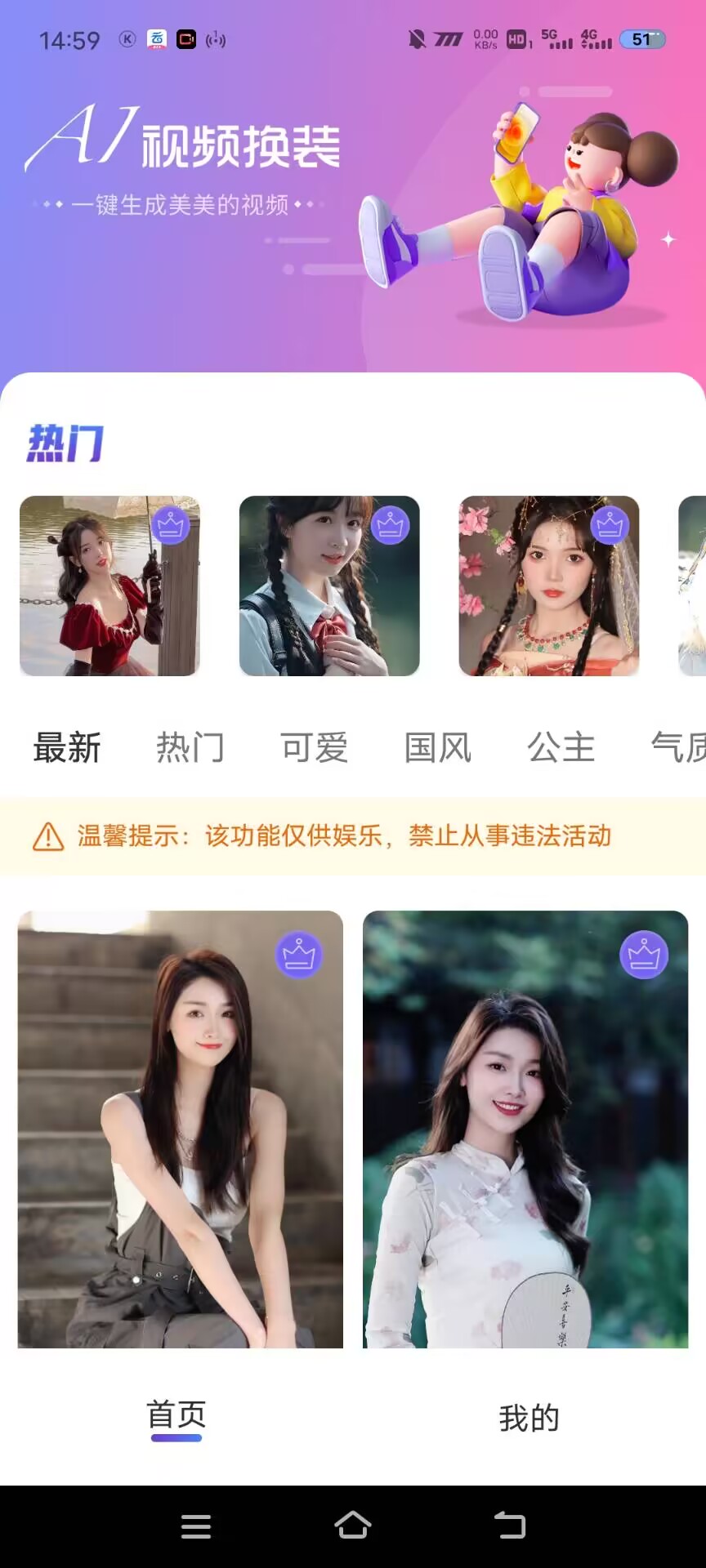
Task: Open the schoolgirl braids hot template
Action: click(329, 586)
